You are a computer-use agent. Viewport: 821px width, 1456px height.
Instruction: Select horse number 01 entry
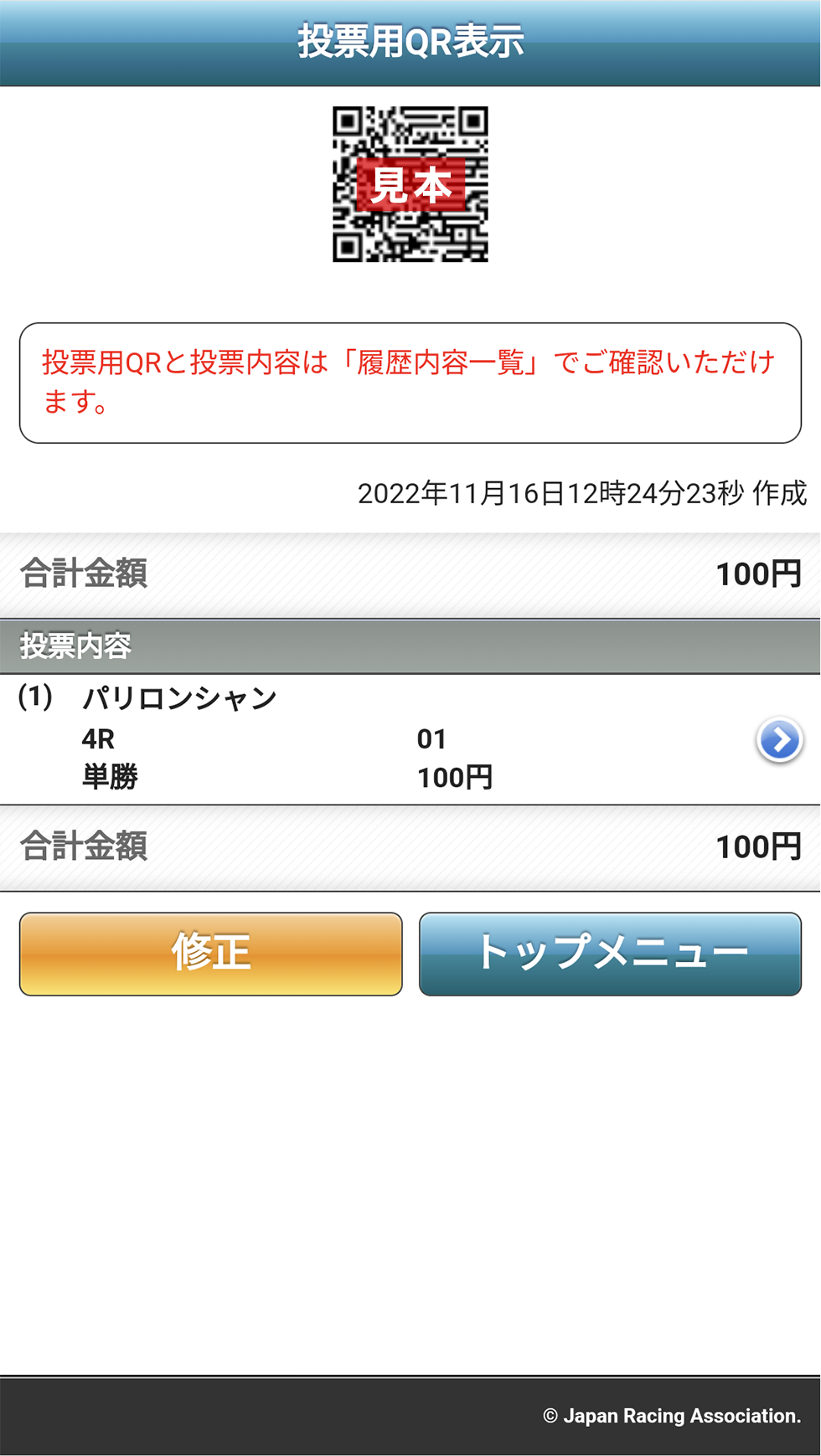pos(431,738)
